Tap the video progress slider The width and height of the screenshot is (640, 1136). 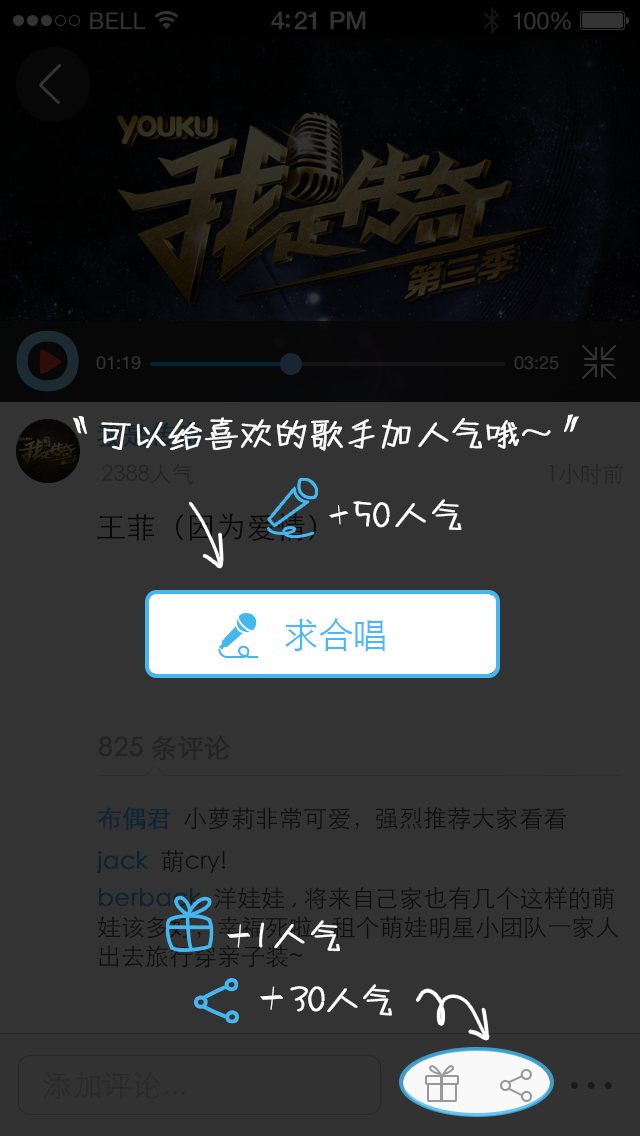(x=291, y=363)
